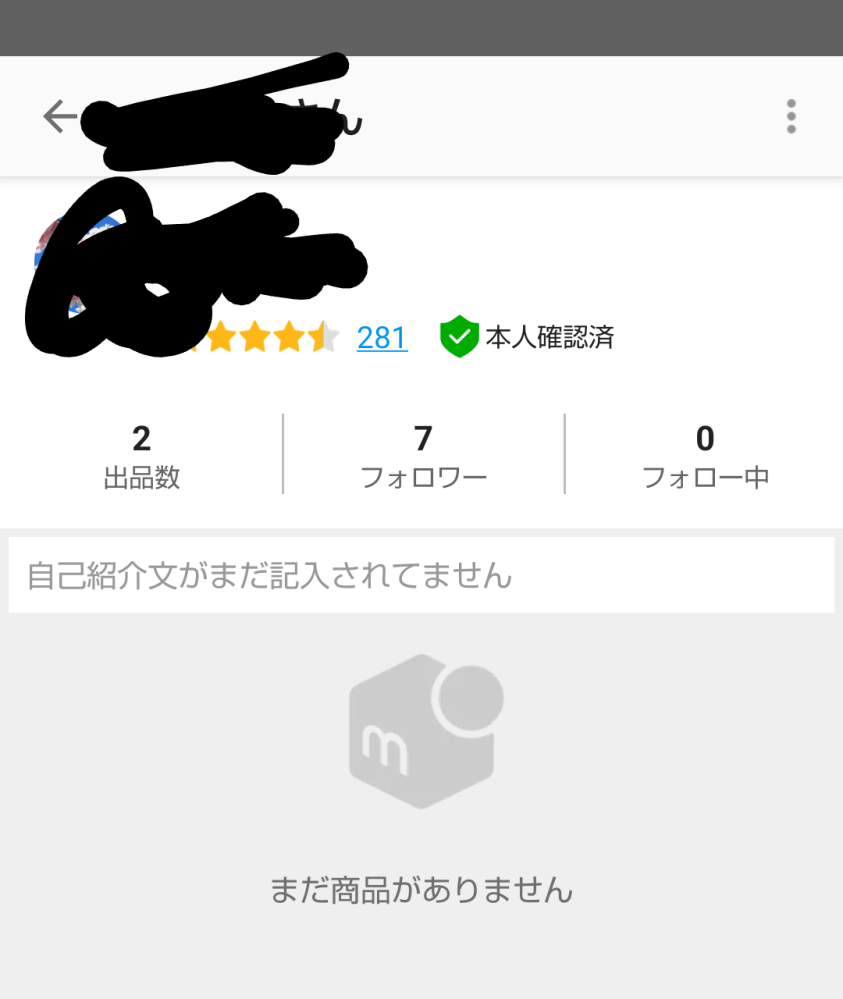Tap the second star of the rating
843x999 pixels.
point(220,338)
